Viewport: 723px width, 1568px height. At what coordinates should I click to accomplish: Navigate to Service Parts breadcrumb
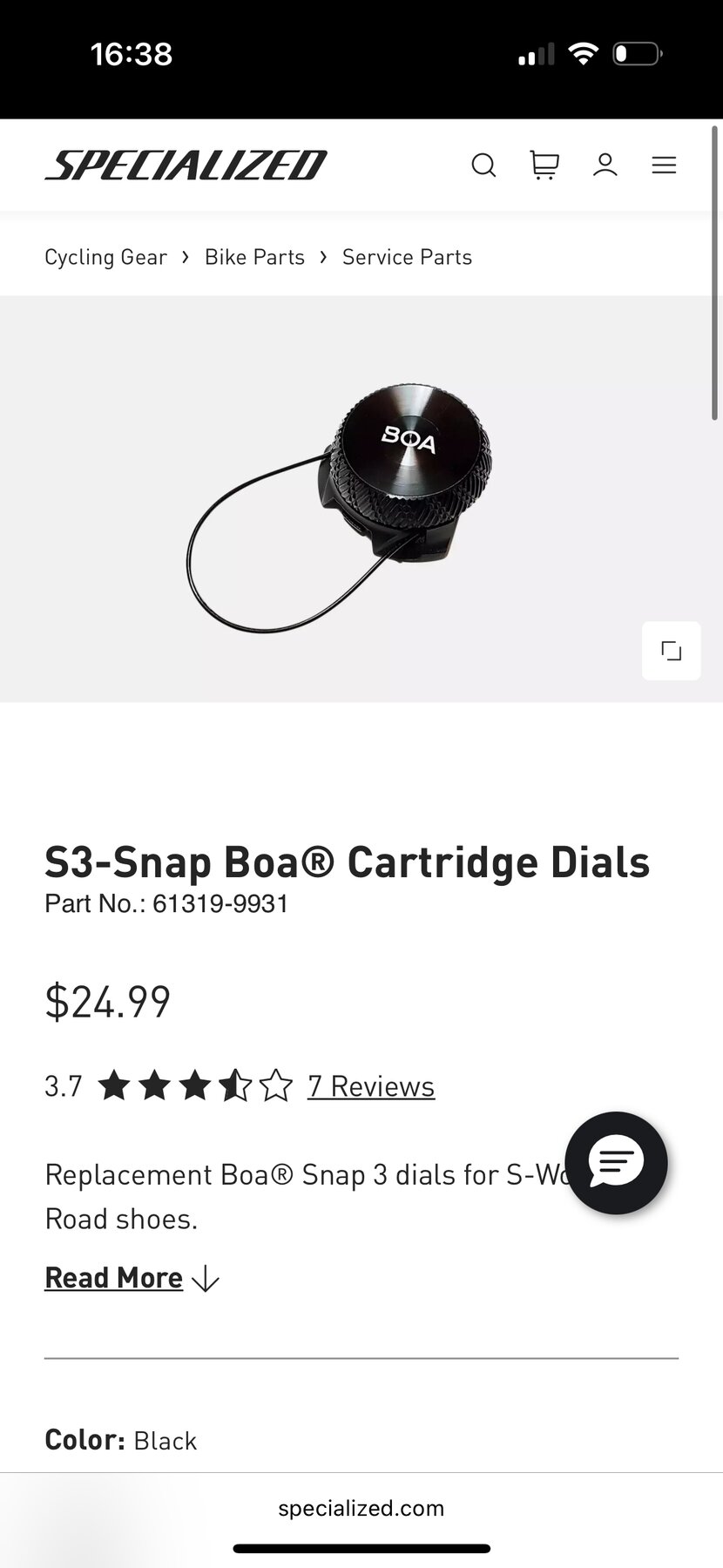click(407, 257)
